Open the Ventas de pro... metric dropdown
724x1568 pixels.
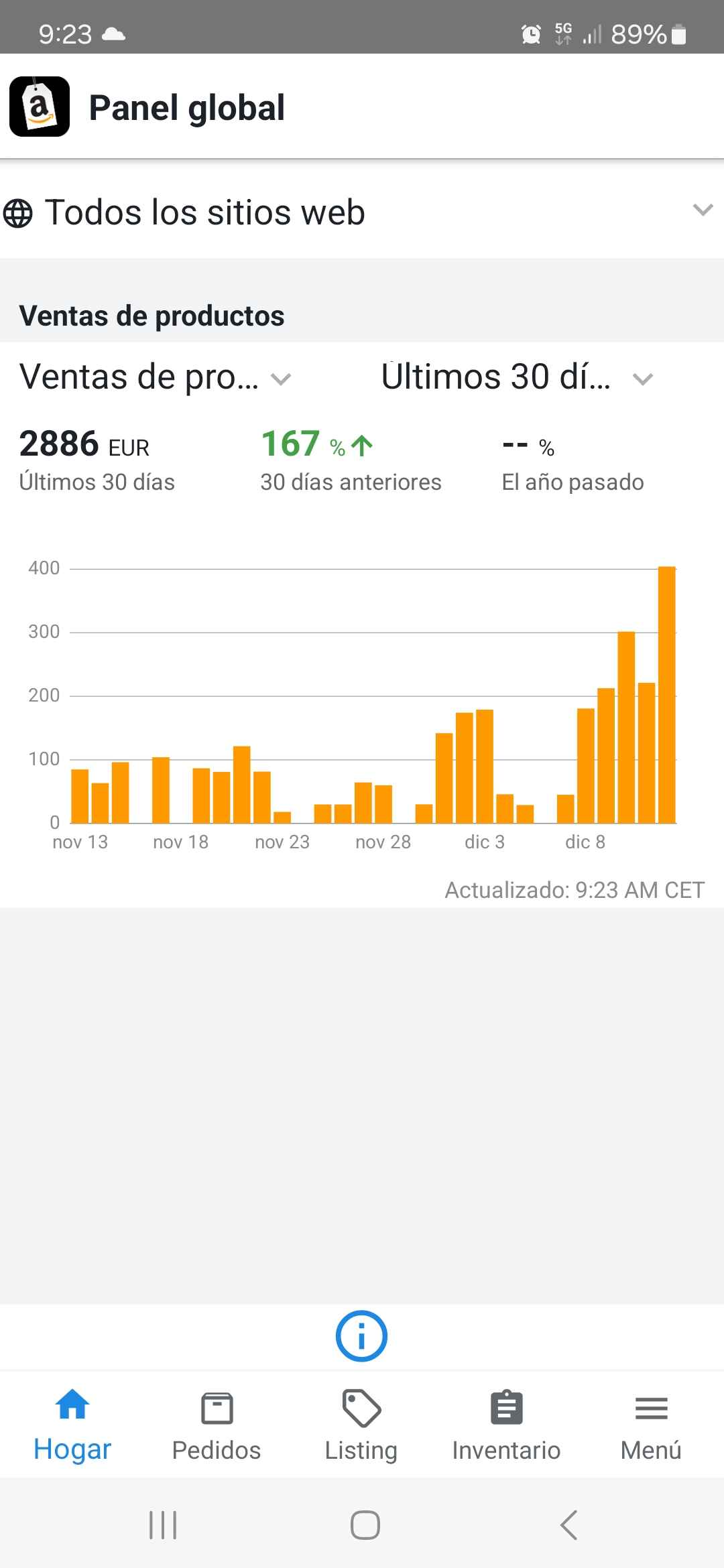(x=156, y=377)
